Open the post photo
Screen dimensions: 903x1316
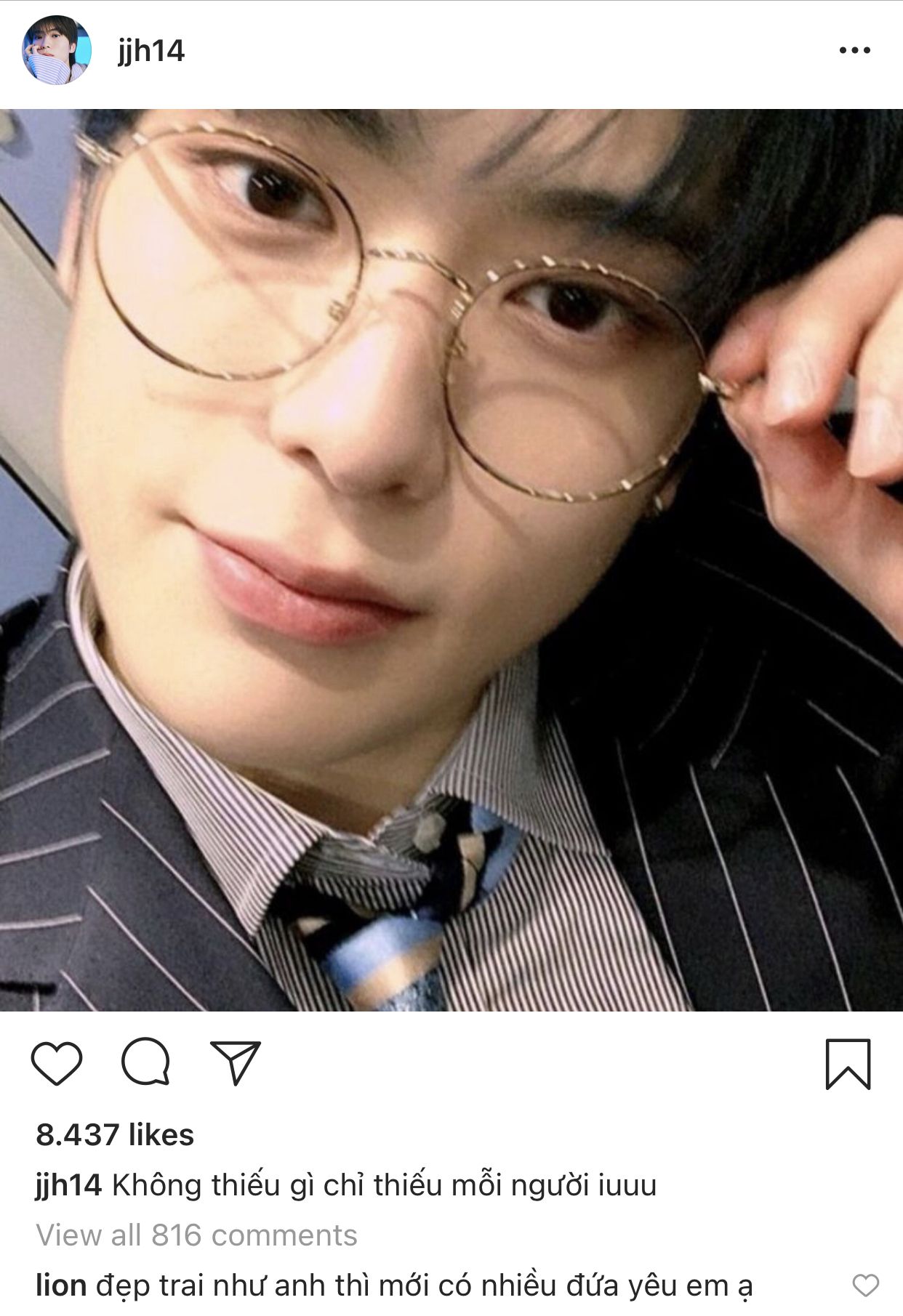tap(451, 560)
